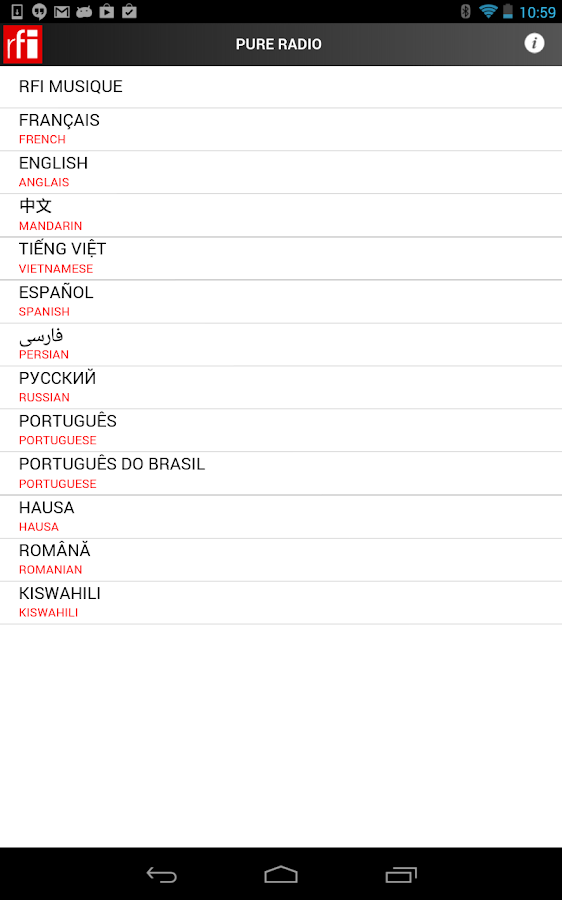Image resolution: width=562 pixels, height=900 pixels.
Task: Open the Русский Russian station
Action: pyautogui.click(x=281, y=387)
